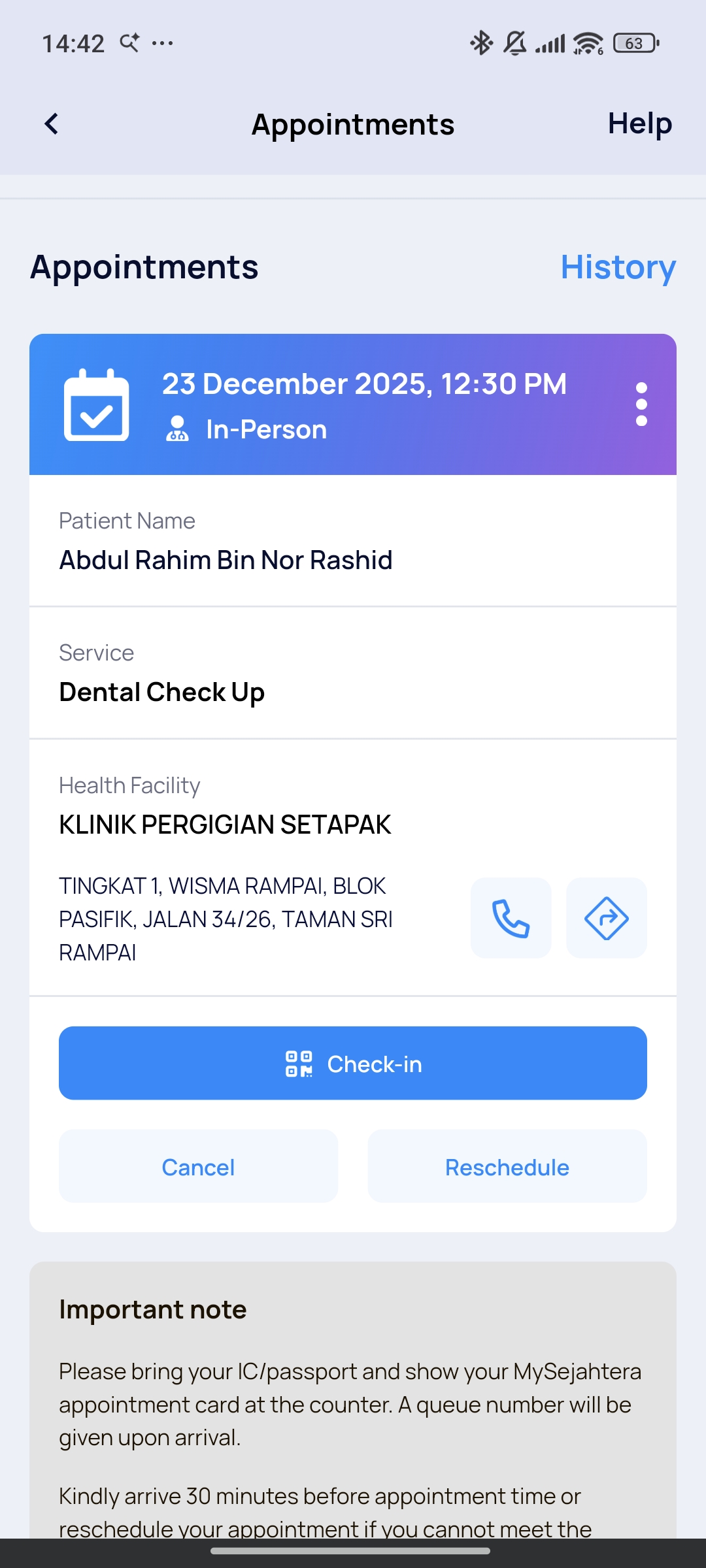
Task: Cancel the dental appointment
Action: [198, 1167]
